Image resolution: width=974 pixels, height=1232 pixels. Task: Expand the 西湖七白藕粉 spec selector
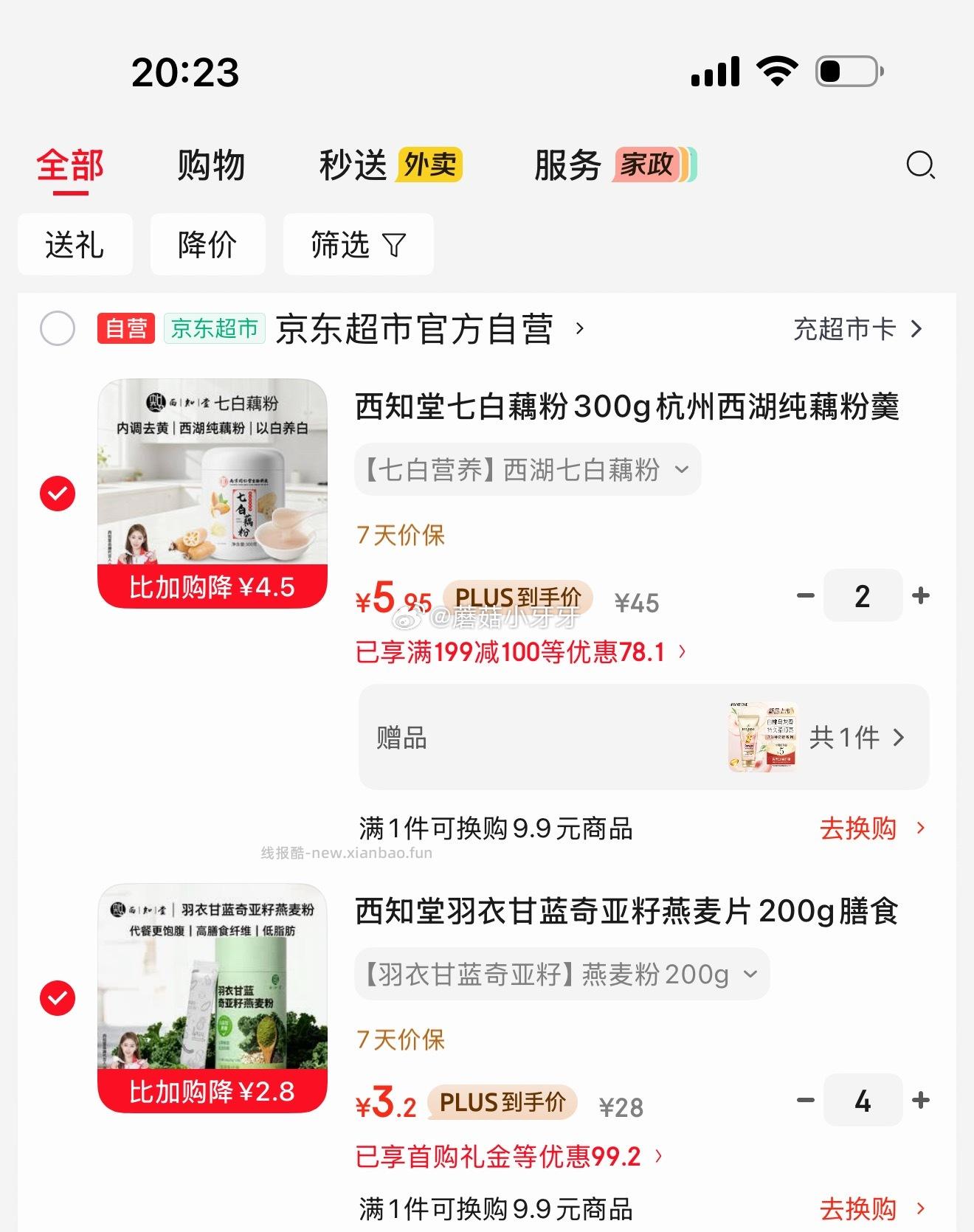pyautogui.click(x=528, y=470)
